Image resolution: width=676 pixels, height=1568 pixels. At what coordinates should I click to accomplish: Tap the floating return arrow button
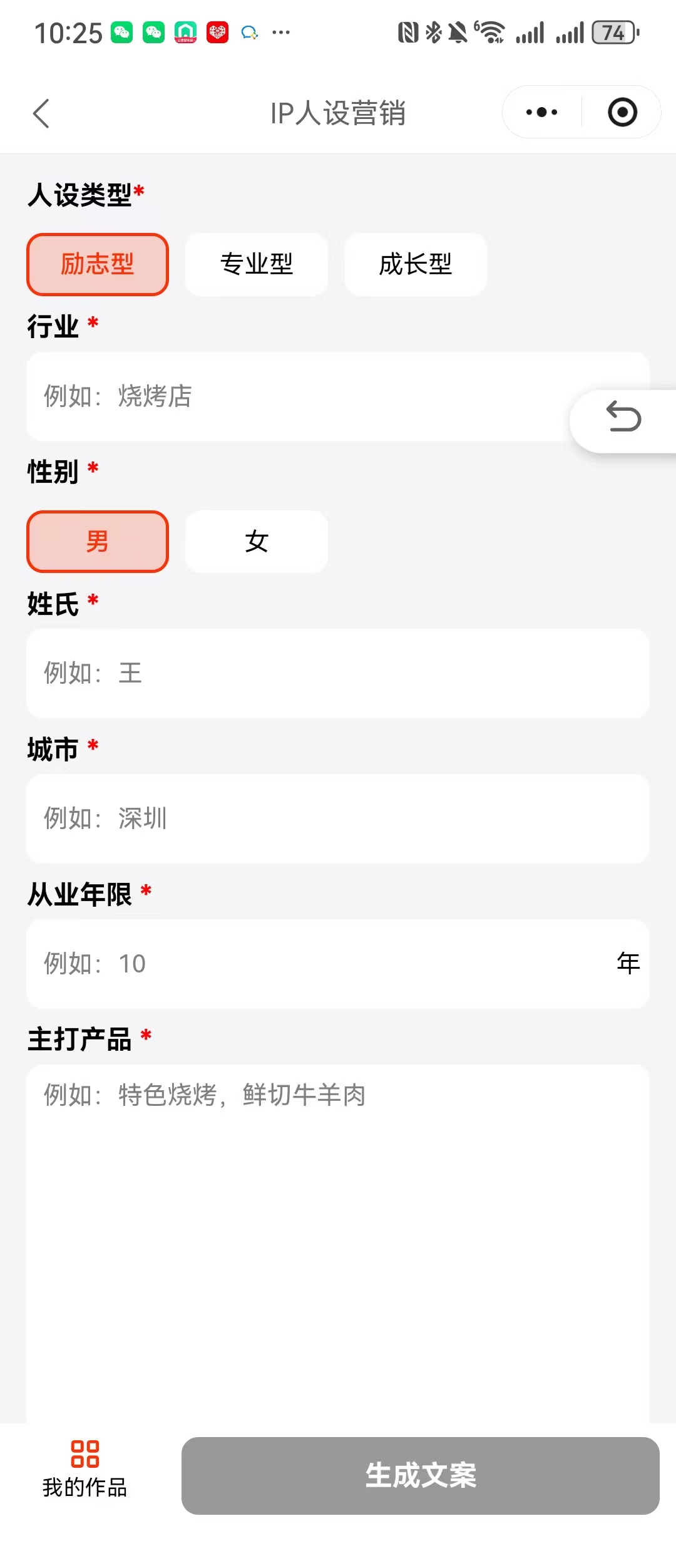(x=623, y=418)
